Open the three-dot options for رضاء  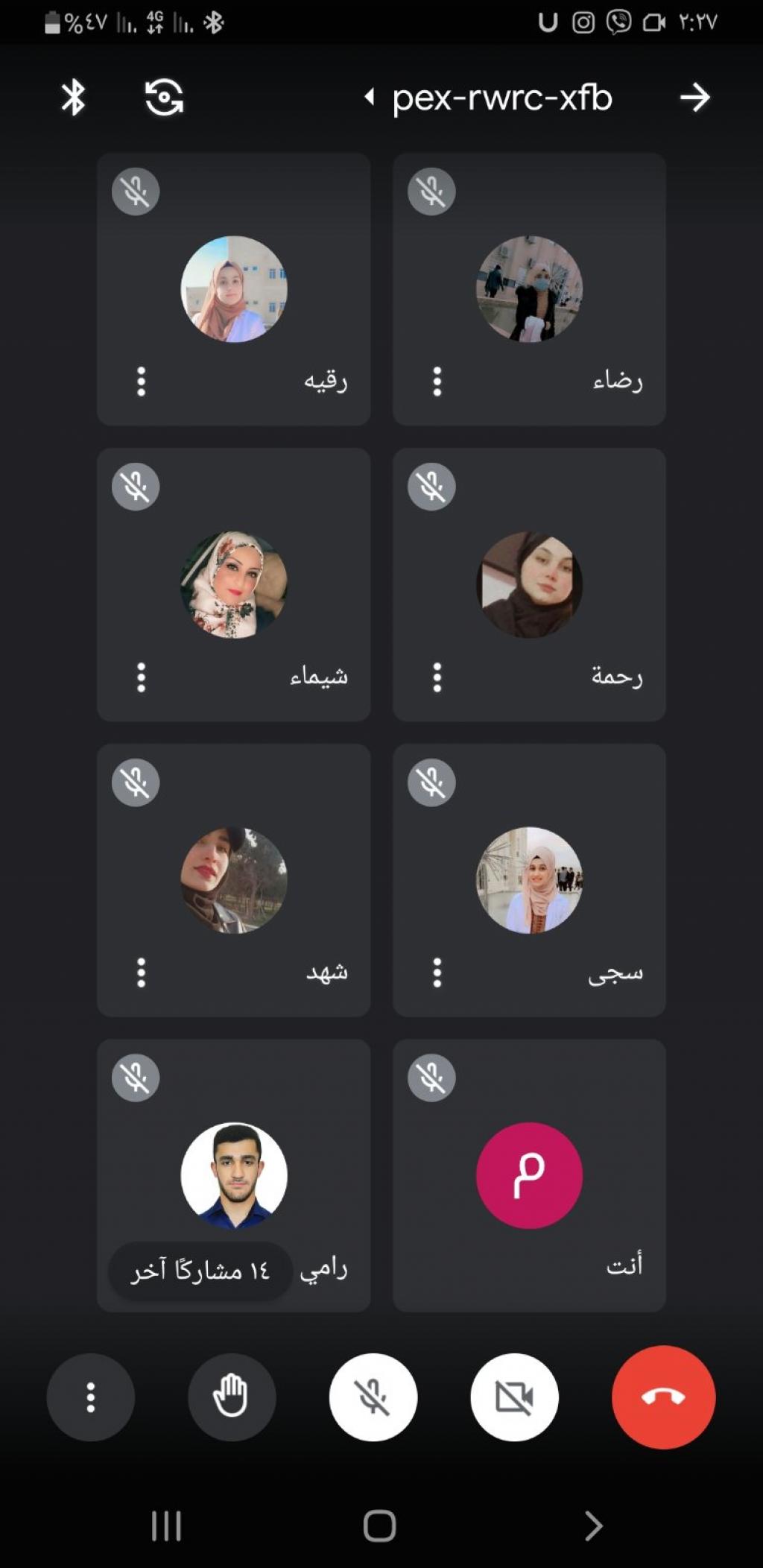(x=437, y=382)
